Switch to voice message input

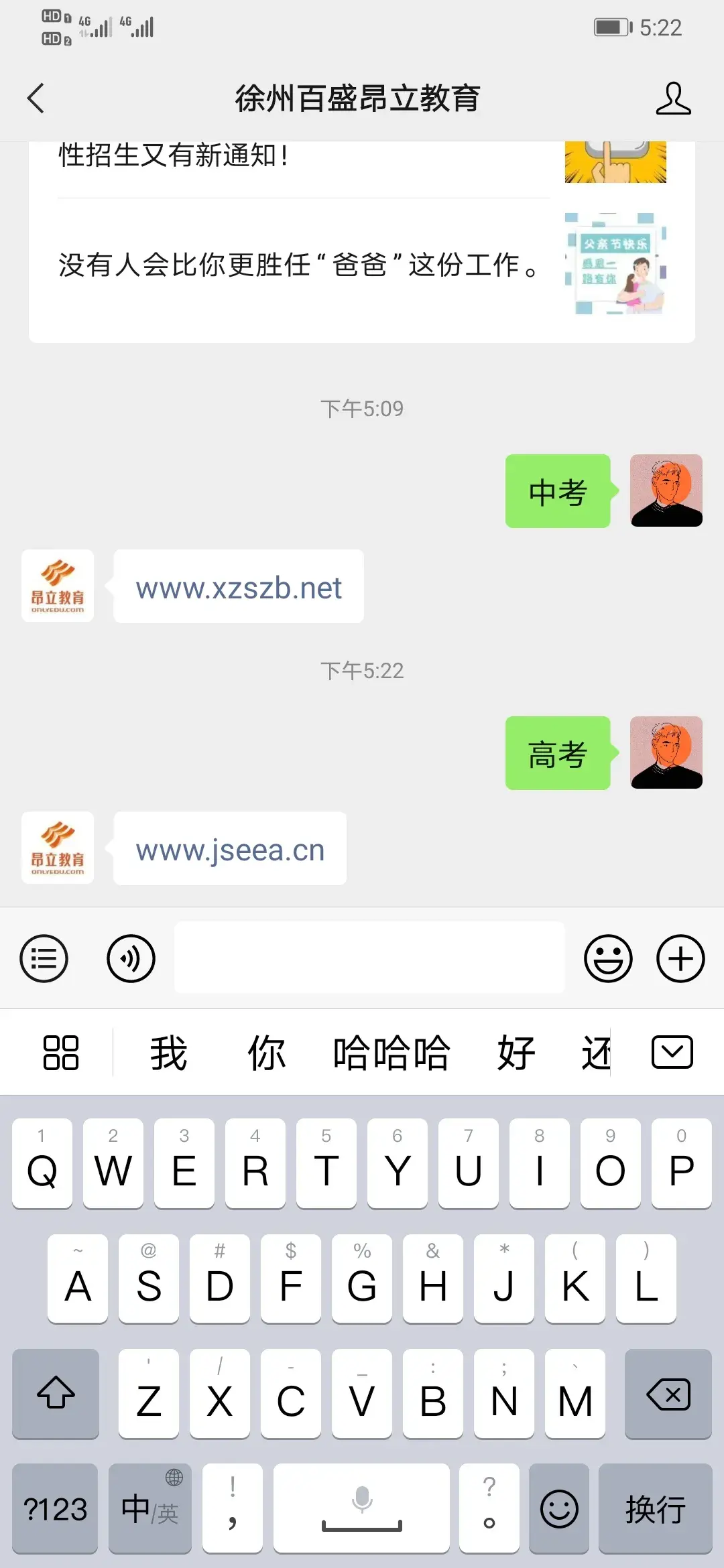(131, 958)
